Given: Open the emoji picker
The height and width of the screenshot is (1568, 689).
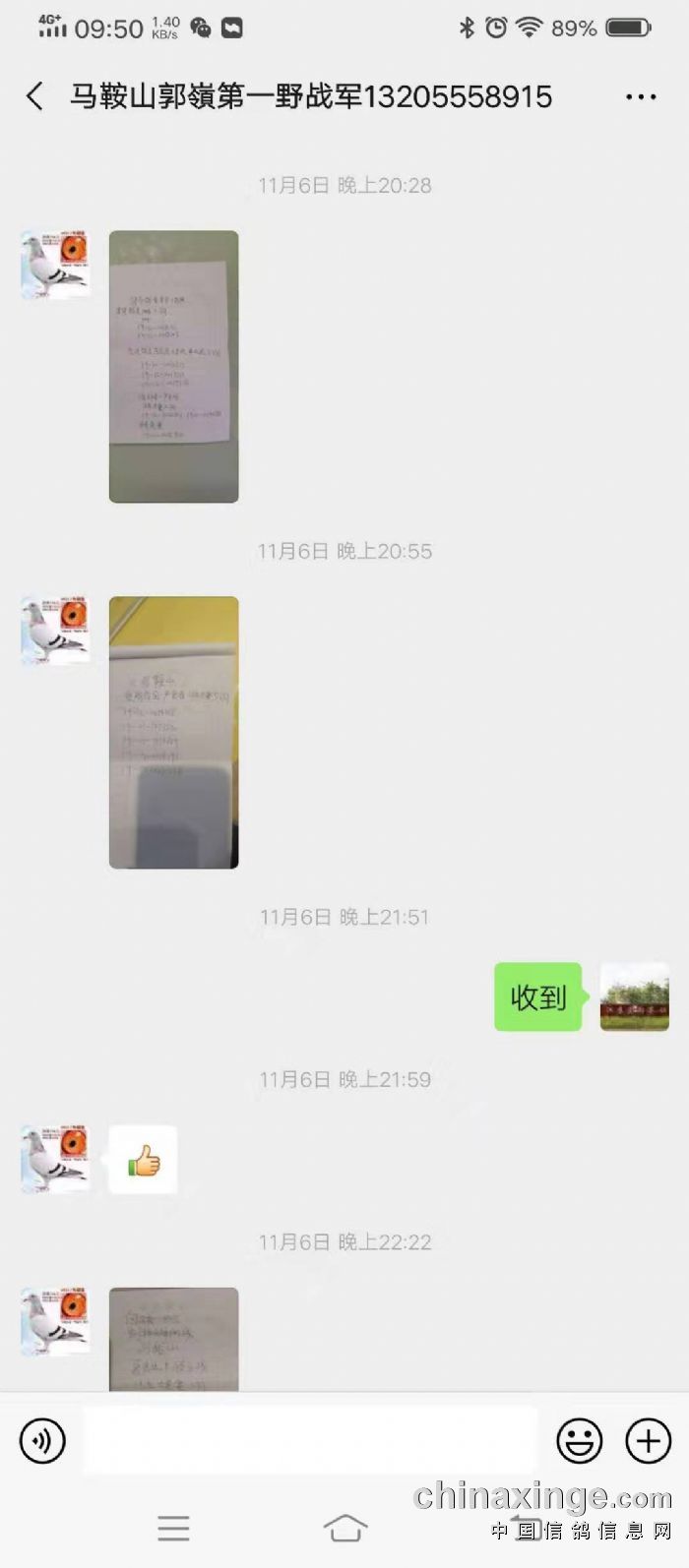Looking at the screenshot, I should [x=579, y=1441].
